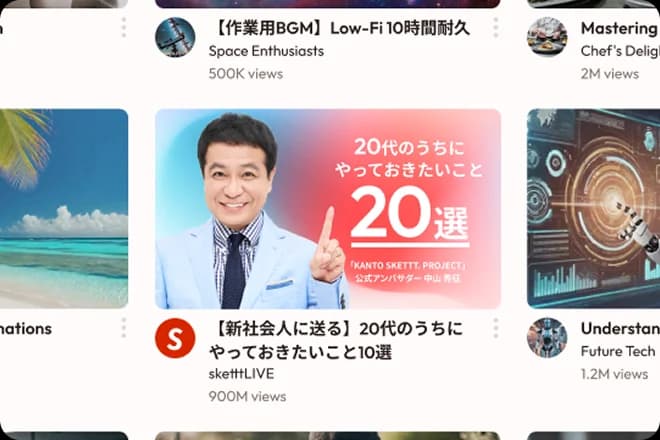Open Chef's Delight channel avatar
The width and height of the screenshot is (660, 440).
click(x=547, y=38)
